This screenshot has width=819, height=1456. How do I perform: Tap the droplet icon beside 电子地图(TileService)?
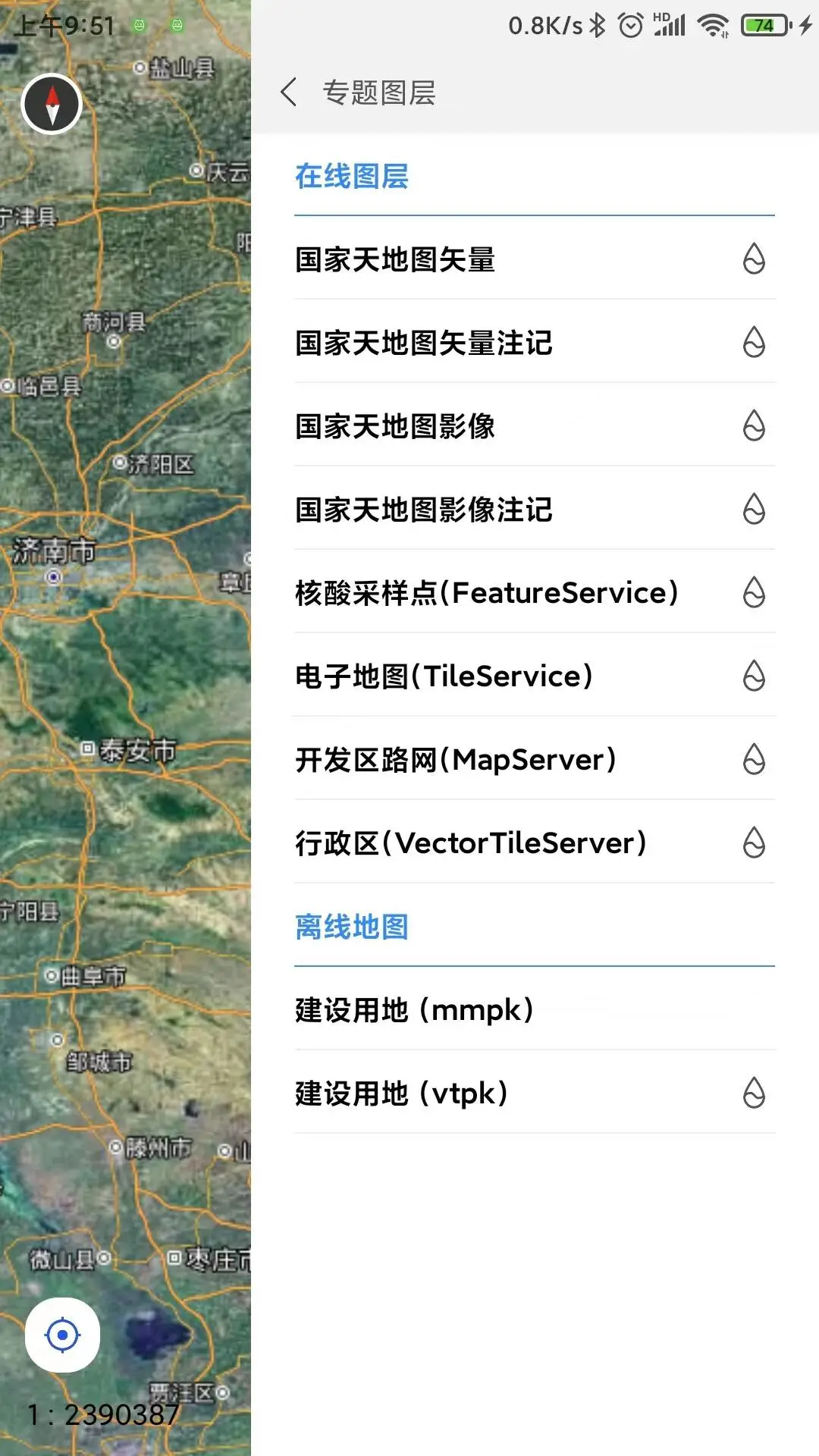(x=754, y=676)
